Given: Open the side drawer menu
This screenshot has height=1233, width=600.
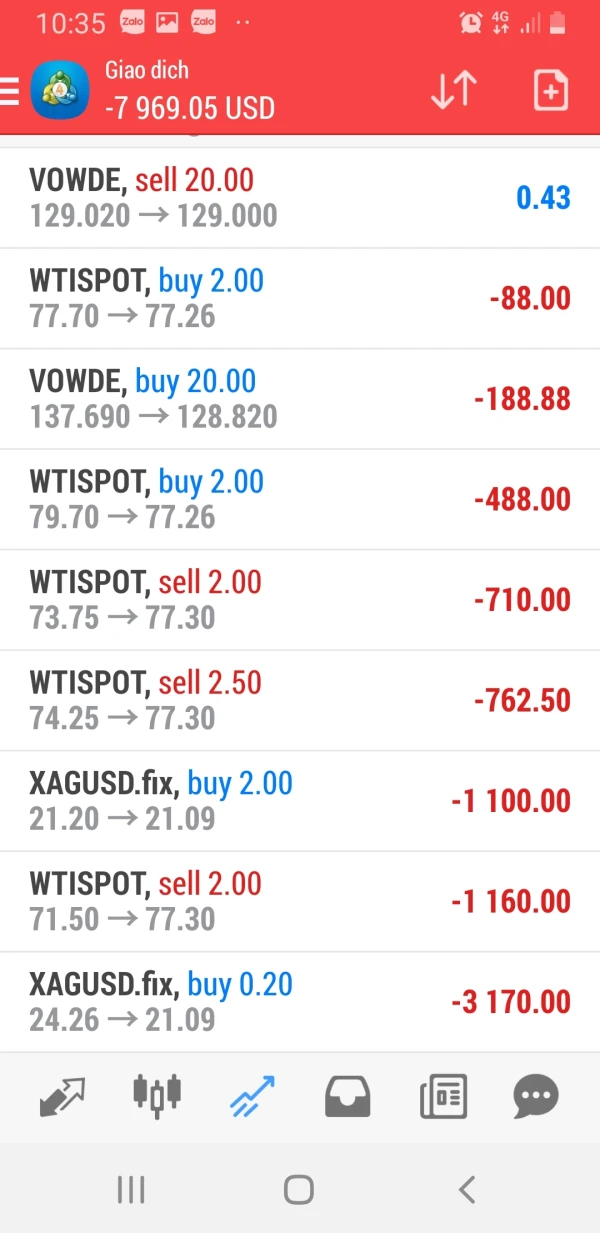Looking at the screenshot, I should [x=10, y=92].
